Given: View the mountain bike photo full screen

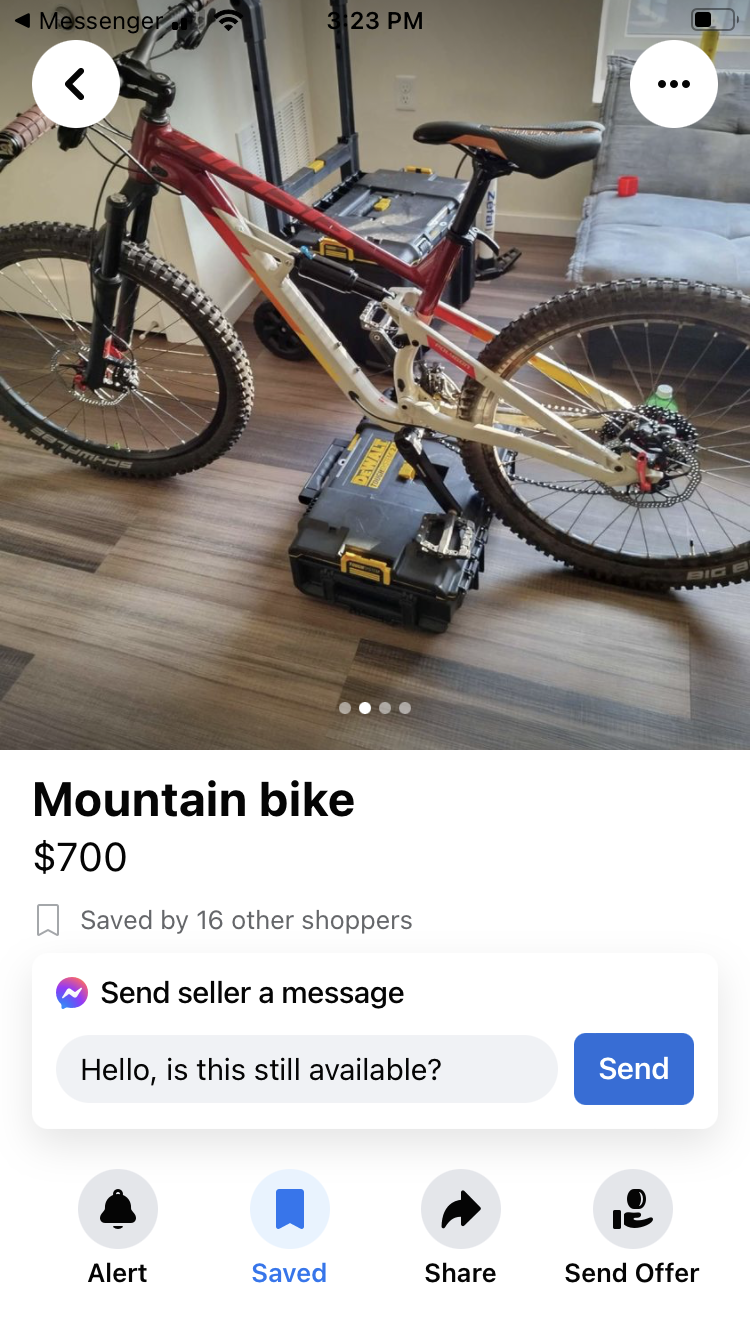Looking at the screenshot, I should click(375, 400).
